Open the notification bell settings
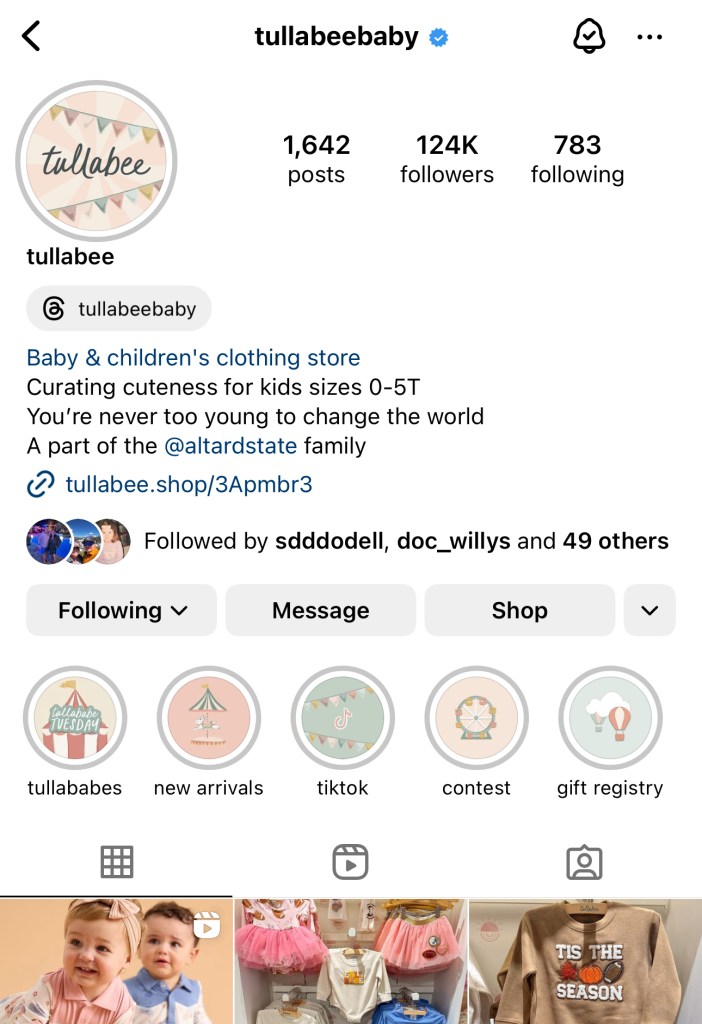The image size is (702, 1024). point(589,37)
